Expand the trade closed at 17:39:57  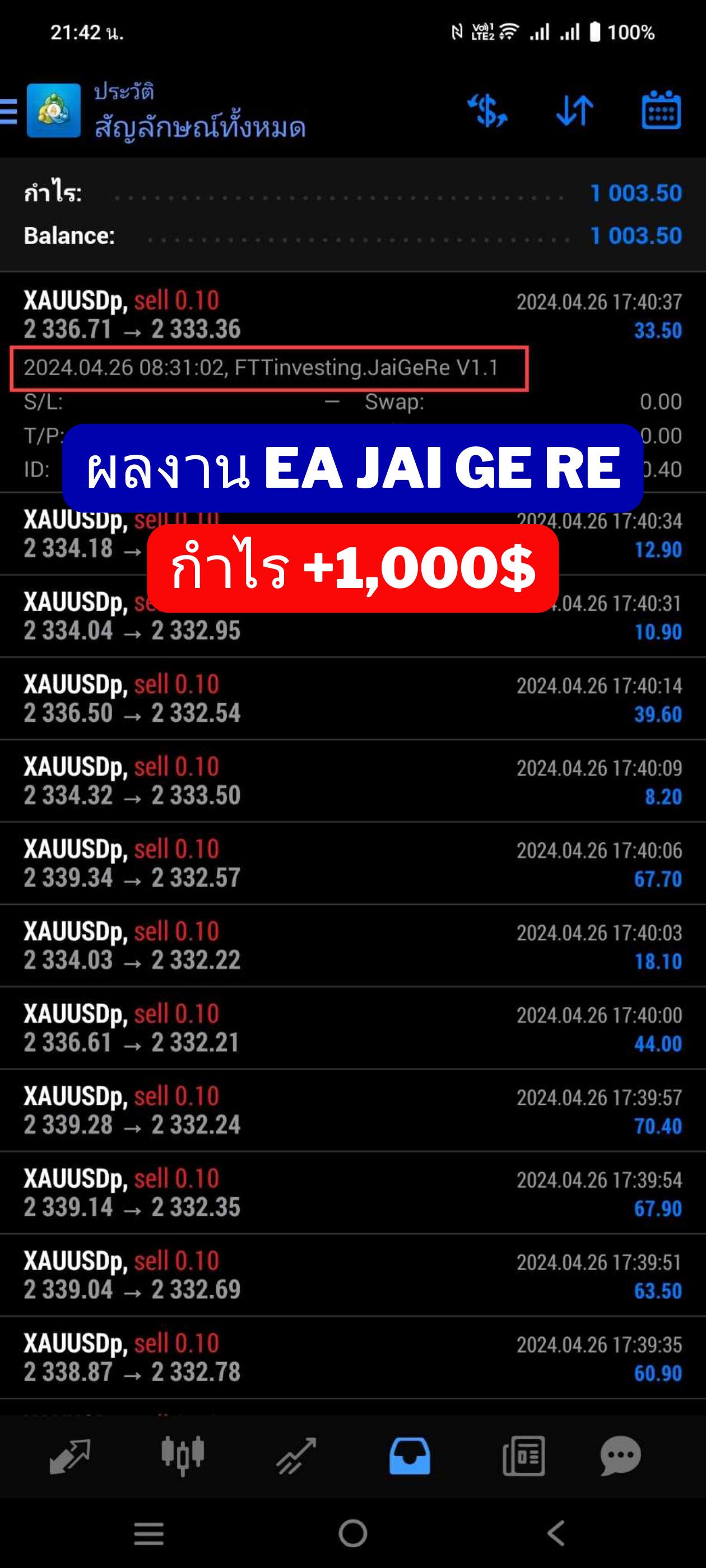352,1110
